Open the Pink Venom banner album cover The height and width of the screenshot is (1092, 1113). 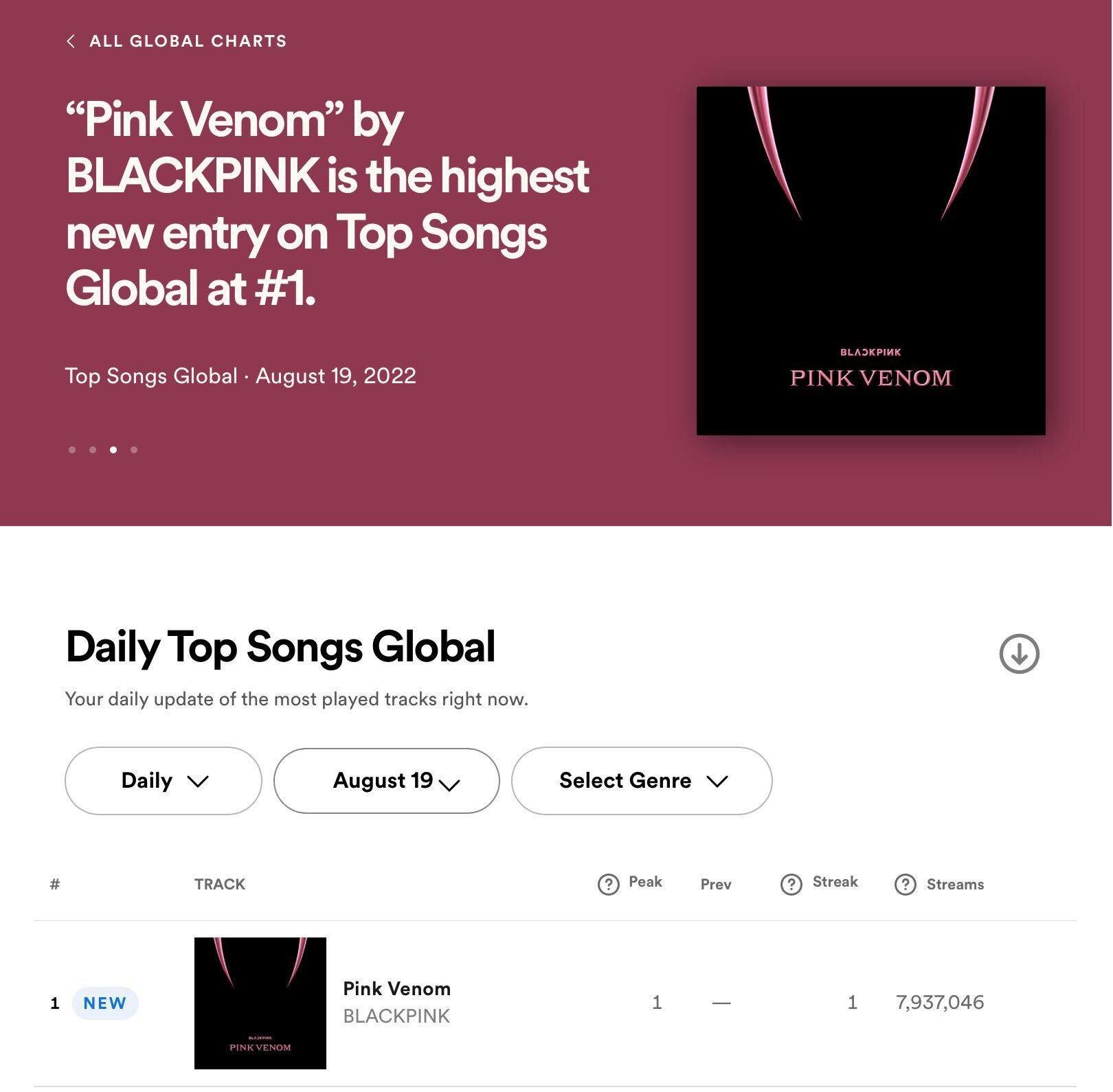(x=870, y=261)
